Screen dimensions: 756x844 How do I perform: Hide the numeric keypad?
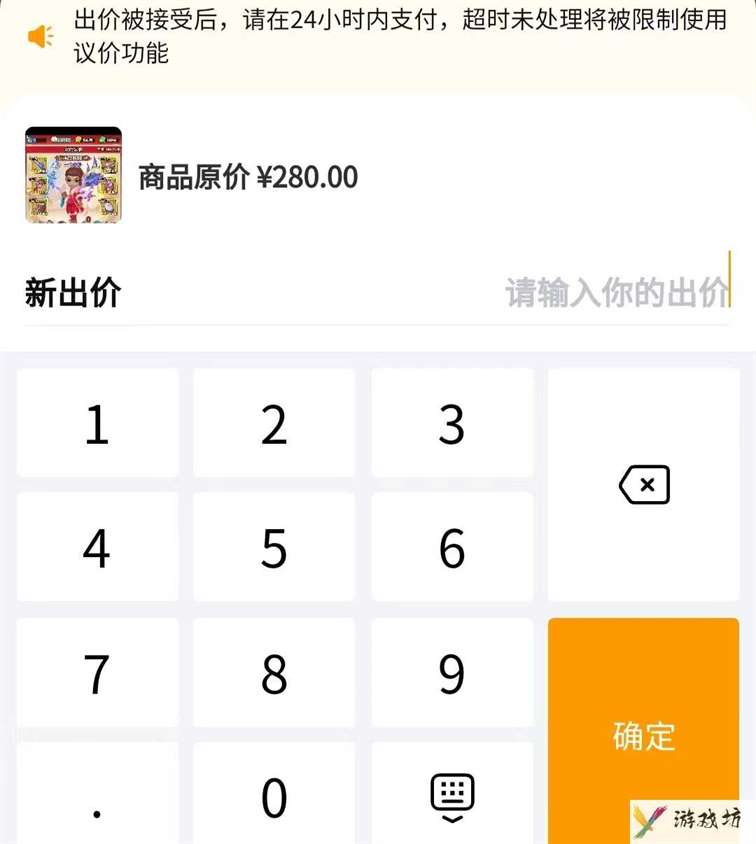click(x=452, y=796)
